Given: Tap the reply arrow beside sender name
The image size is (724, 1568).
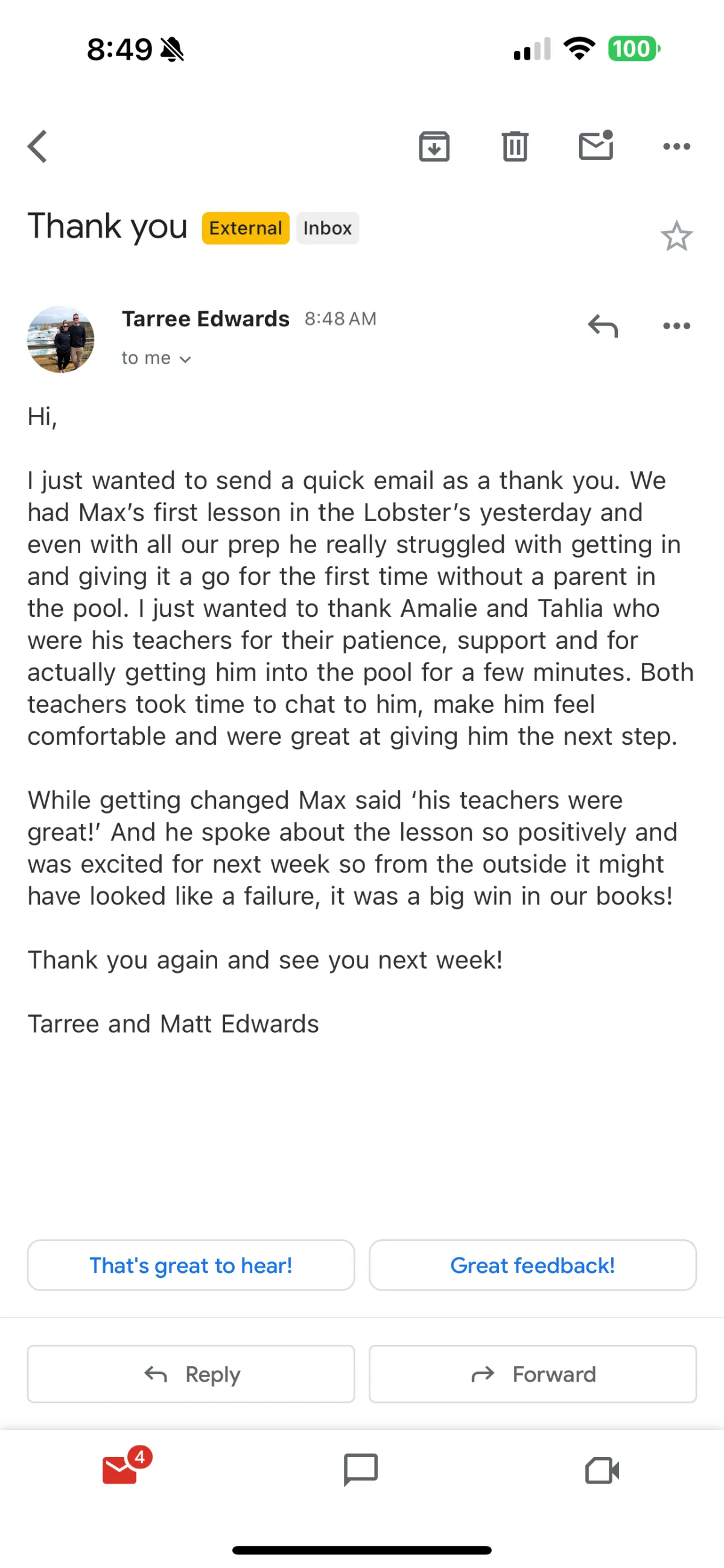Looking at the screenshot, I should (x=603, y=326).
